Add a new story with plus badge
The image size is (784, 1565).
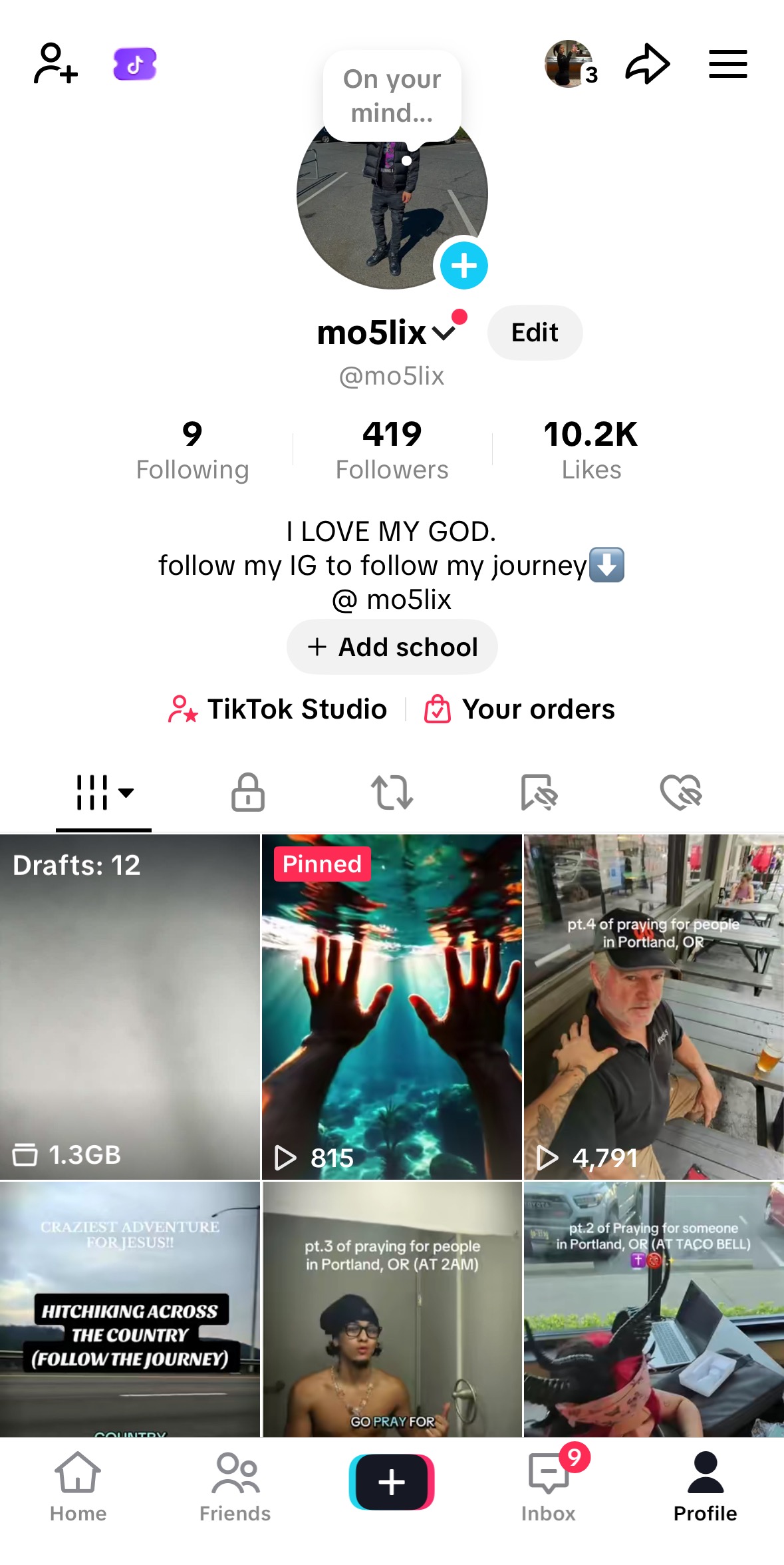[463, 265]
